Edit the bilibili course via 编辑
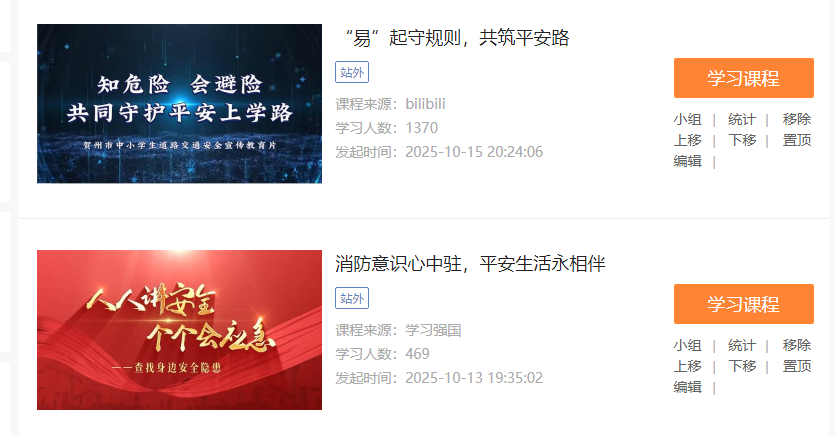 pyautogui.click(x=687, y=161)
